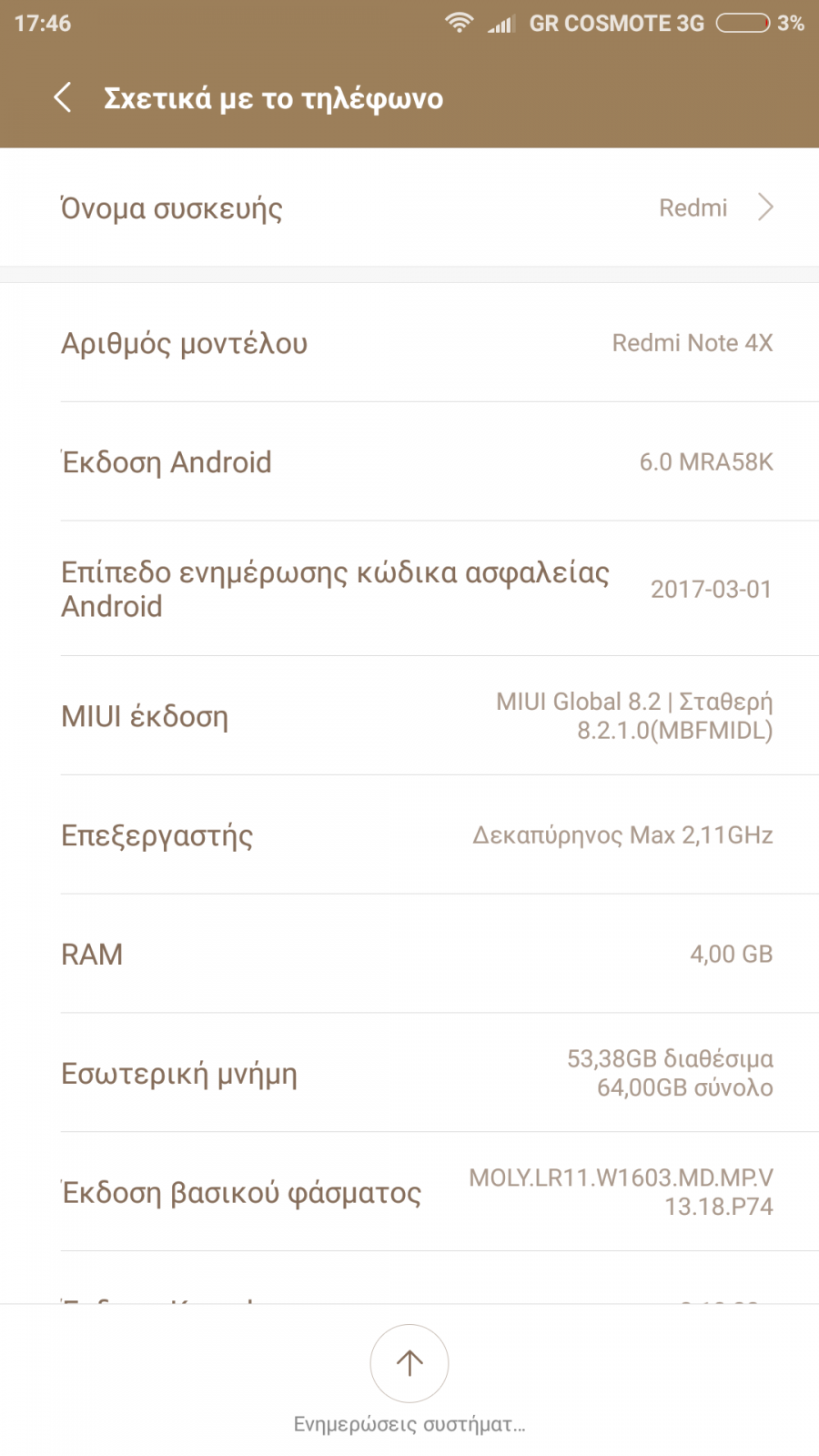Open Ενημερώσεις συστήματος update button
This screenshot has height=1456, width=819.
[409, 1363]
